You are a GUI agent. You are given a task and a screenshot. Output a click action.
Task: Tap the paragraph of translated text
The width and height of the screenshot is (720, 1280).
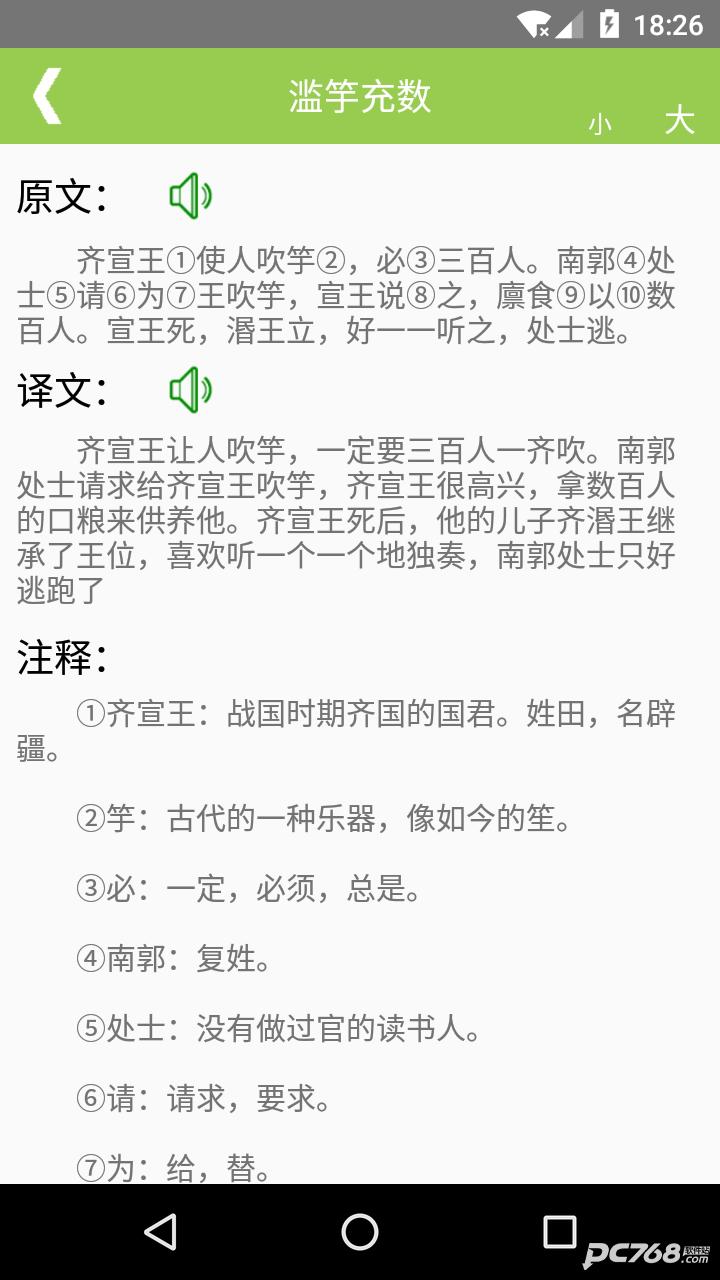(x=360, y=510)
